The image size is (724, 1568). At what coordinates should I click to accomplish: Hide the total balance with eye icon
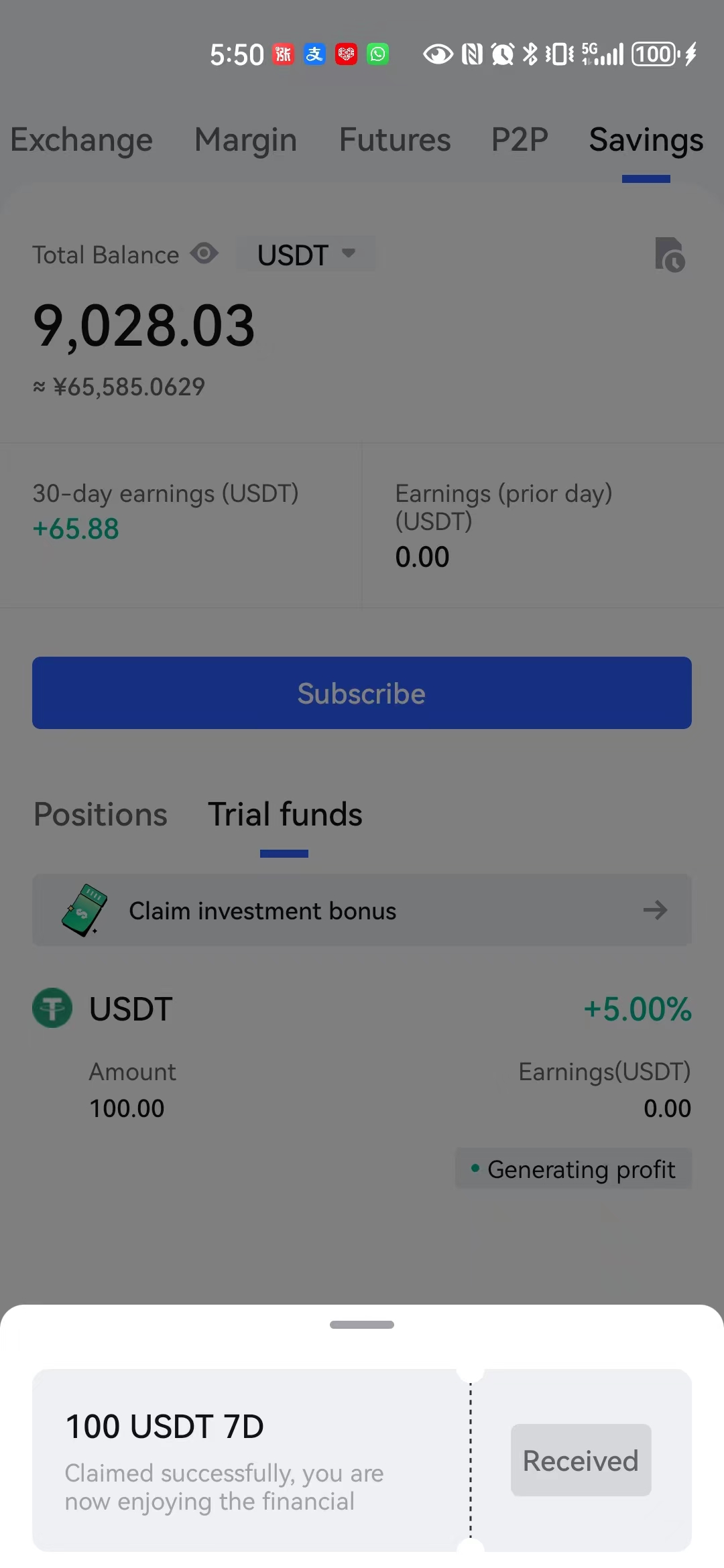click(x=204, y=254)
